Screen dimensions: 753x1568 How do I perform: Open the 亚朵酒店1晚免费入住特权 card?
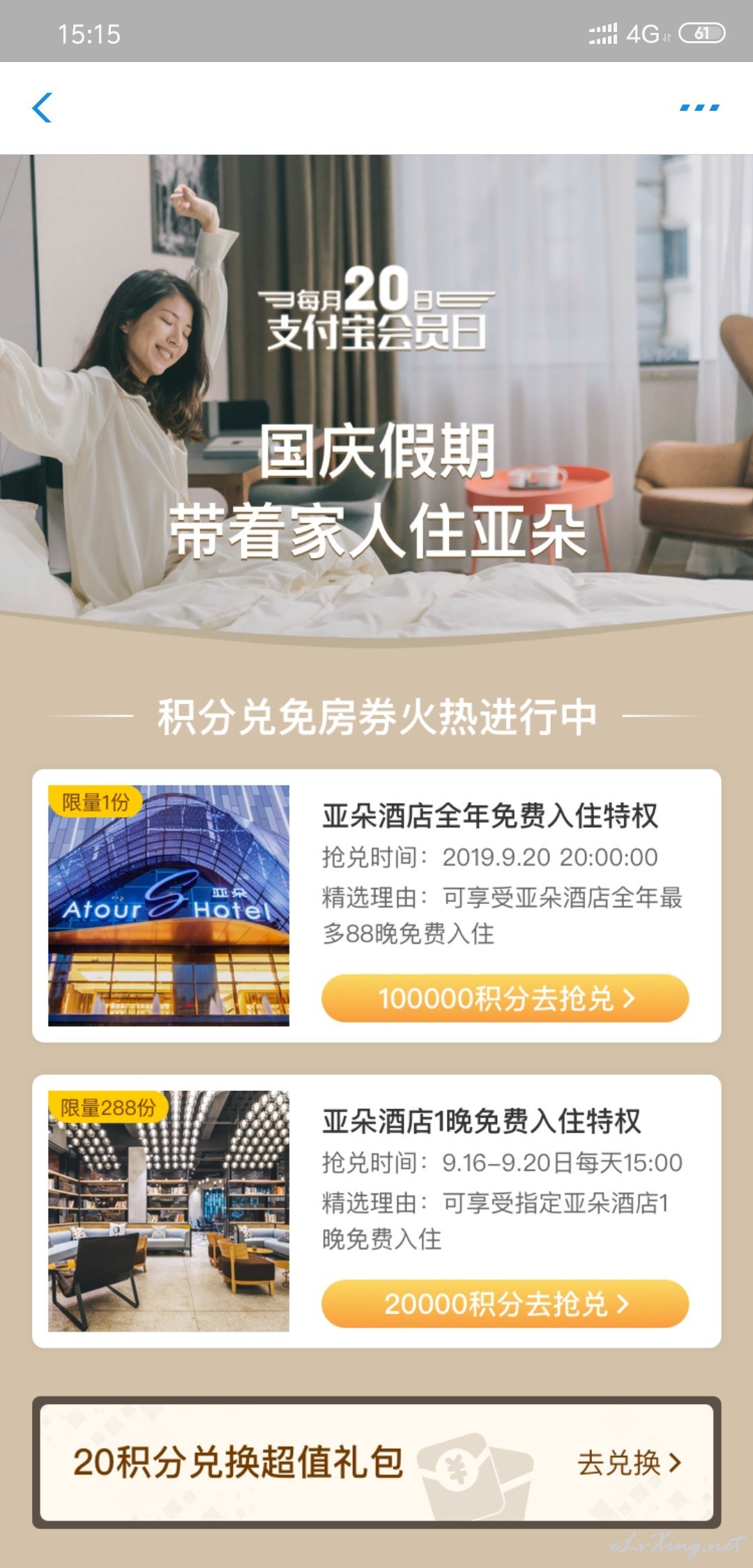click(376, 1211)
